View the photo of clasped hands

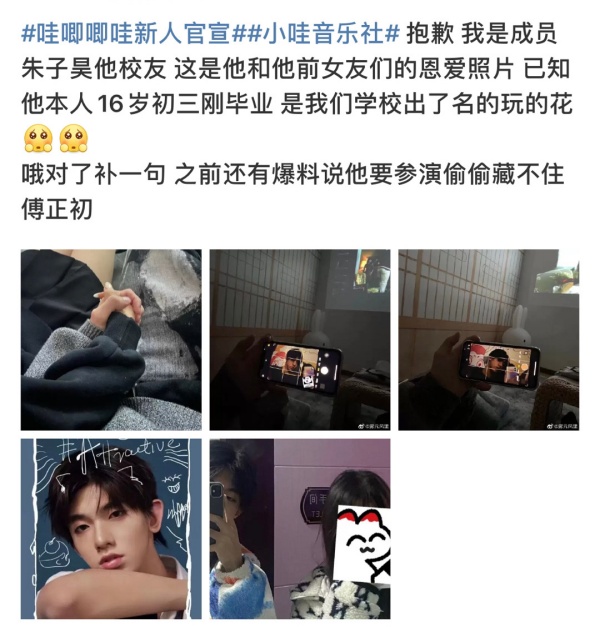[x=111, y=339]
